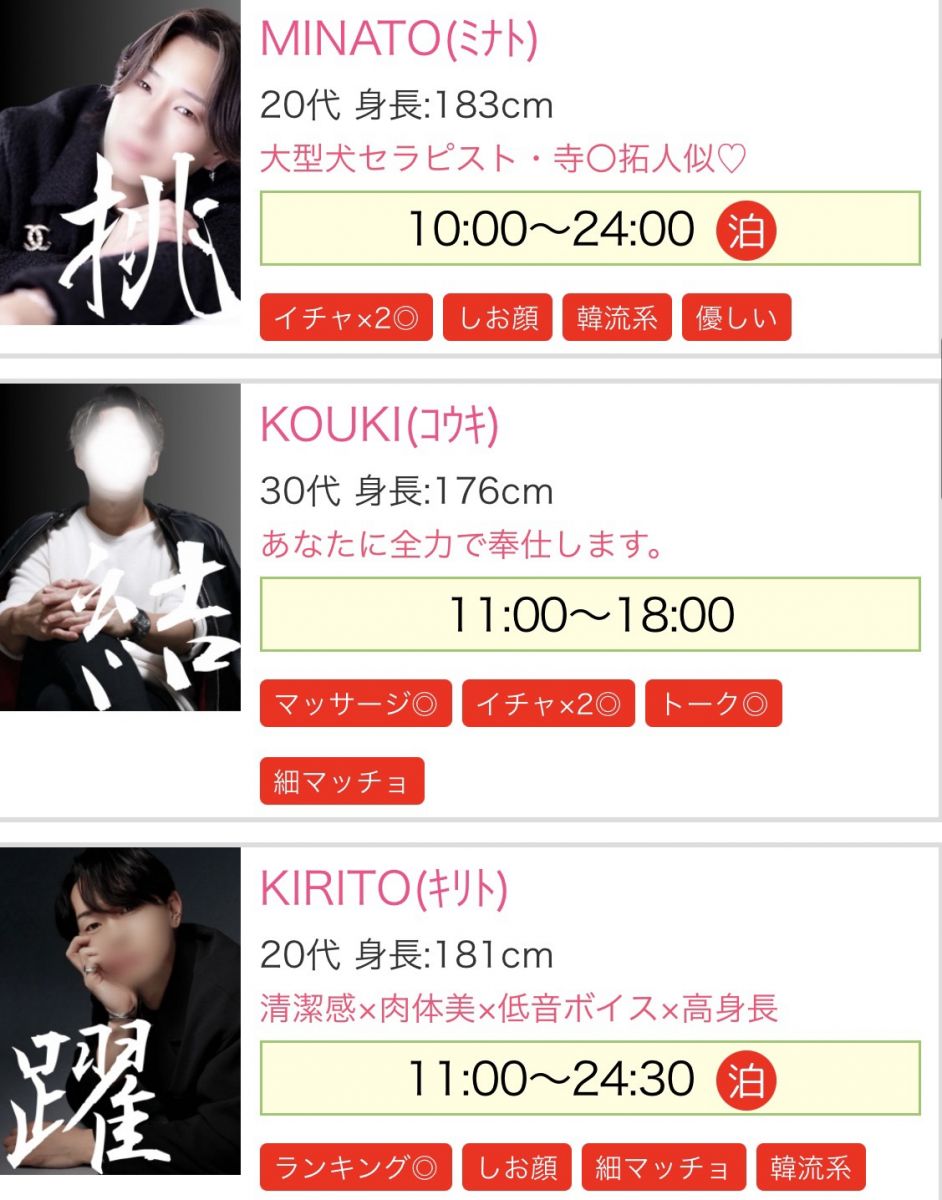Select the KIRITO(キリト) name link
The width and height of the screenshot is (942, 1200).
pyautogui.click(x=384, y=888)
